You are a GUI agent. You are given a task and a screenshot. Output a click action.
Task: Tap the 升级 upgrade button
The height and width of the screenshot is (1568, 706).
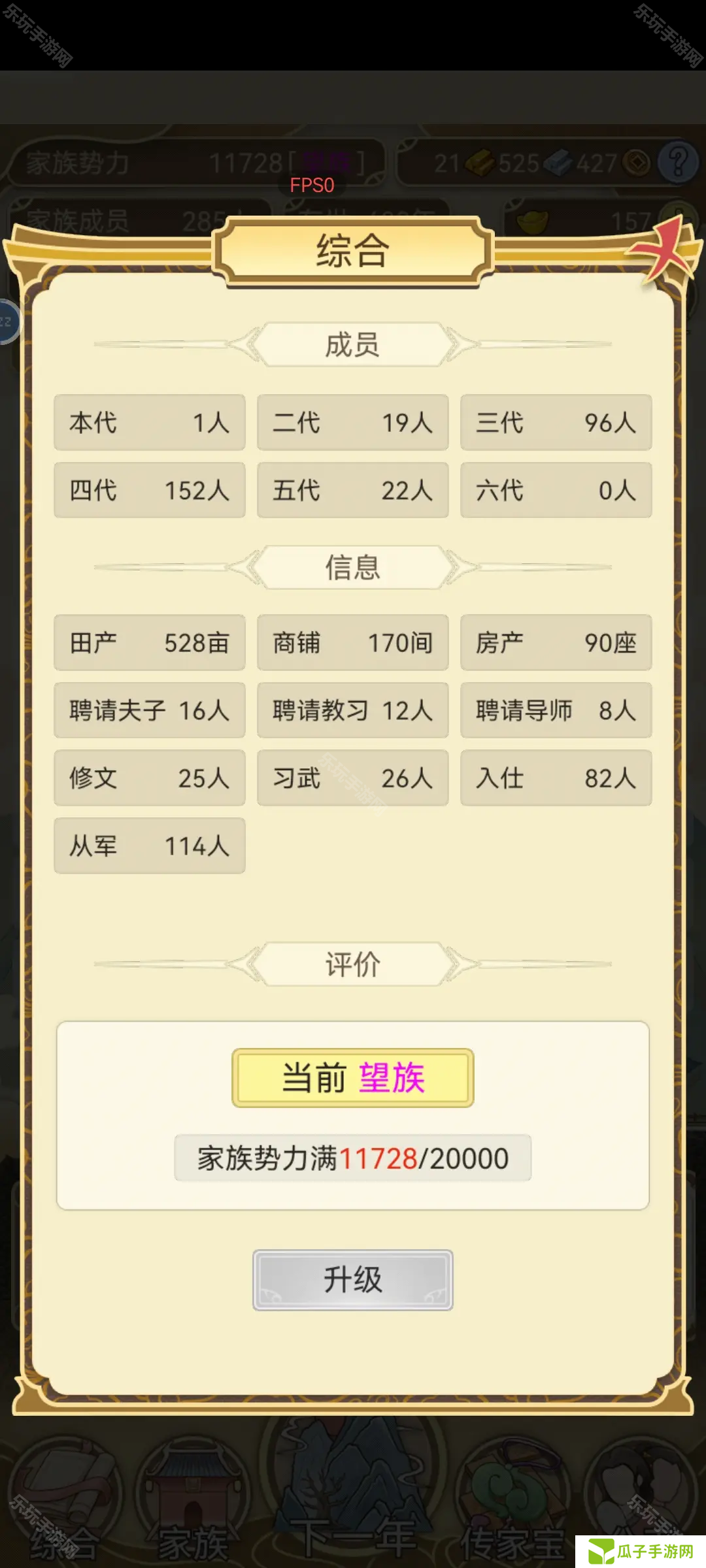(353, 1280)
